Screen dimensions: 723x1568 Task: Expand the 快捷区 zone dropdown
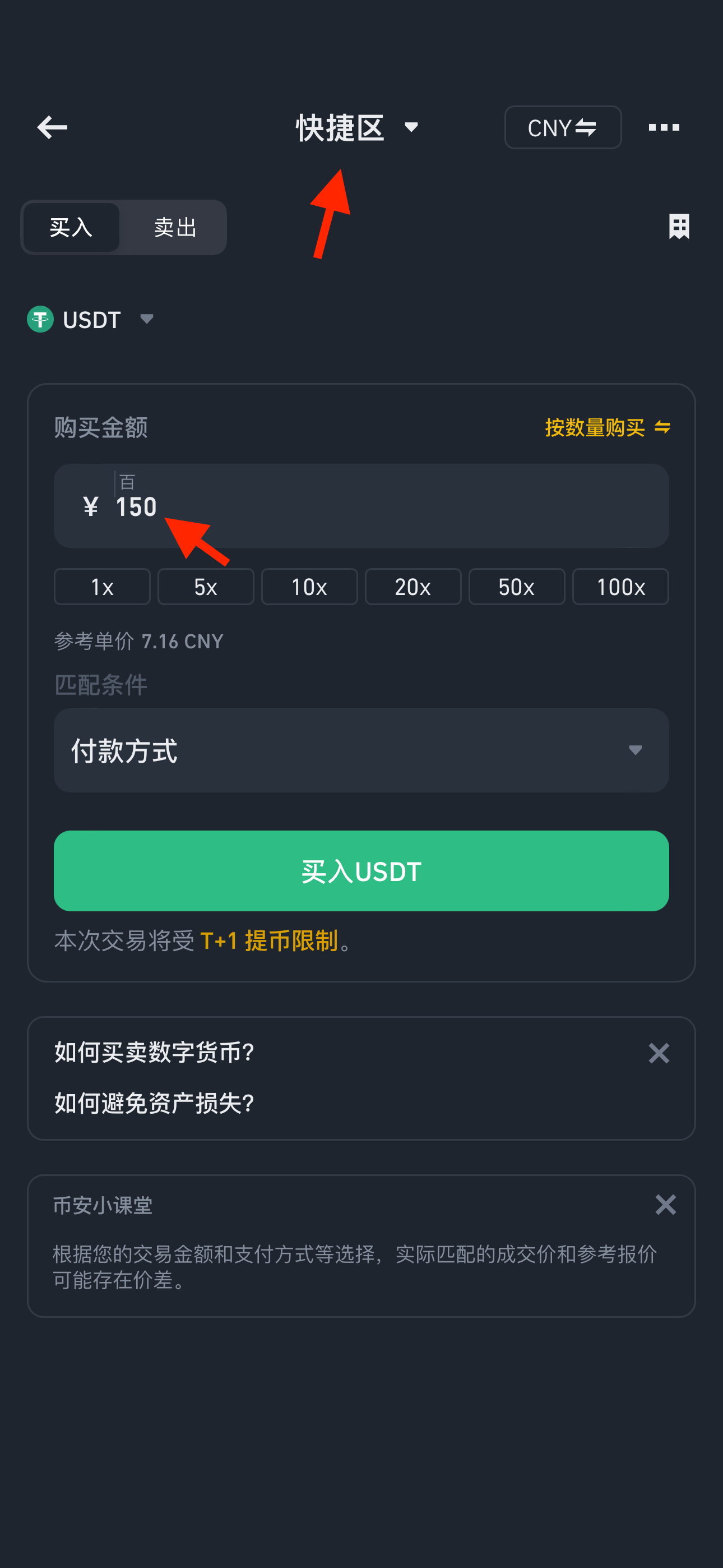click(357, 128)
